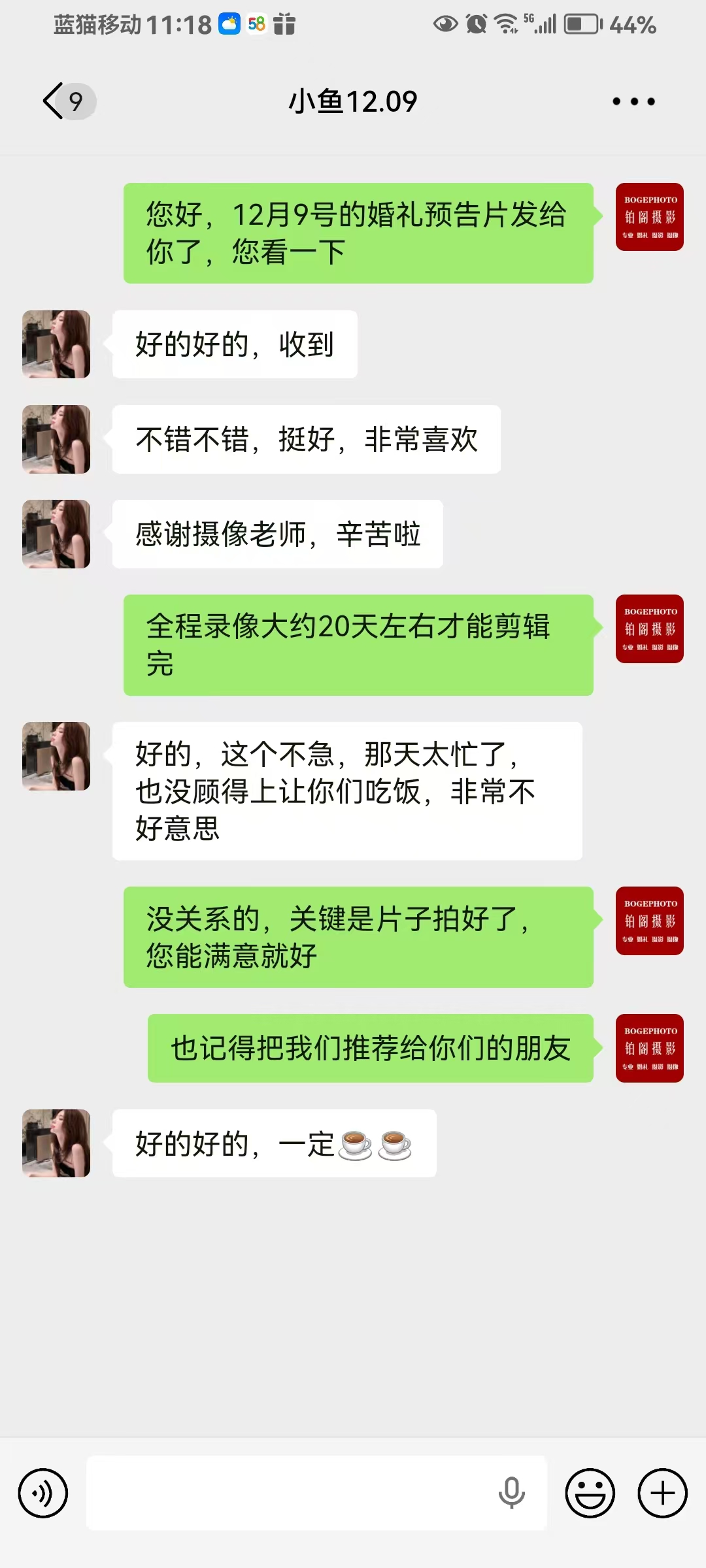
Task: Focus the message text field
Action: (x=288, y=1493)
